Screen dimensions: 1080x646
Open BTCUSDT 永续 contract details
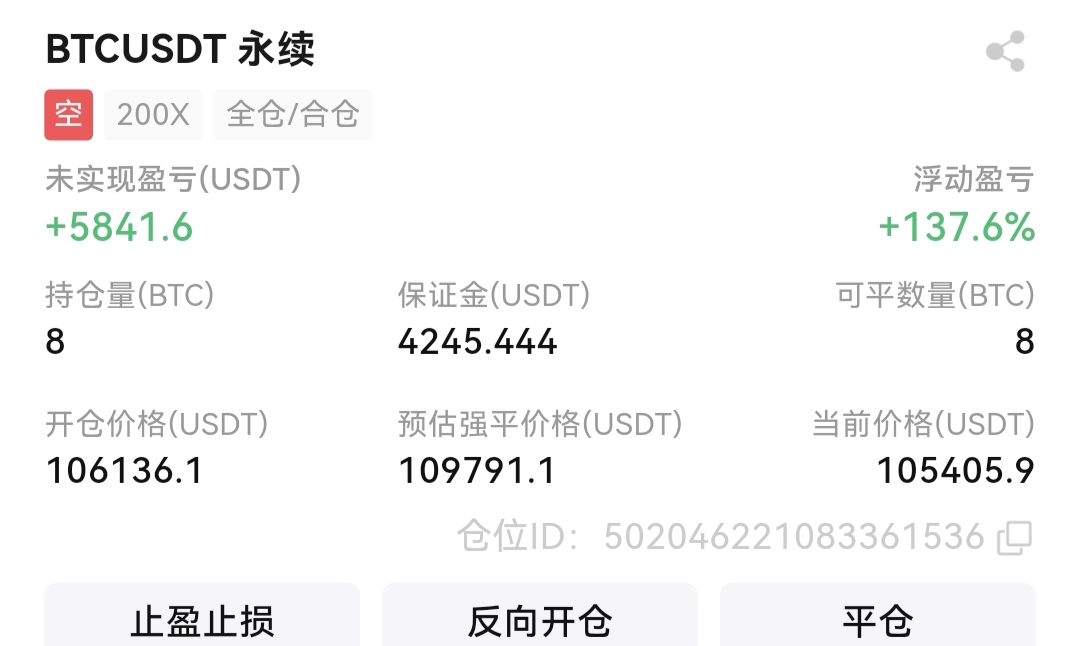(181, 50)
